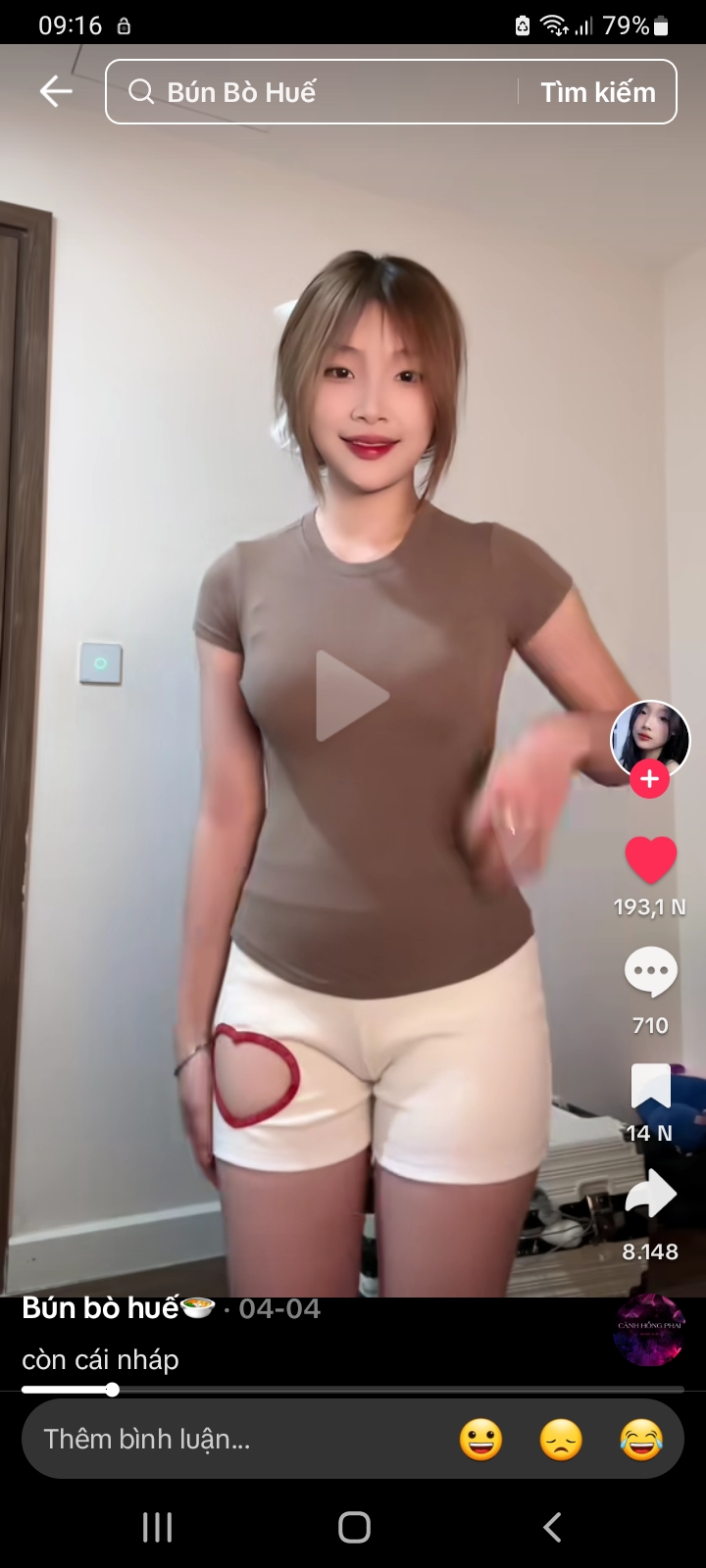Follow the creator with the plus badge
Screen dimensions: 706x1568
(649, 780)
